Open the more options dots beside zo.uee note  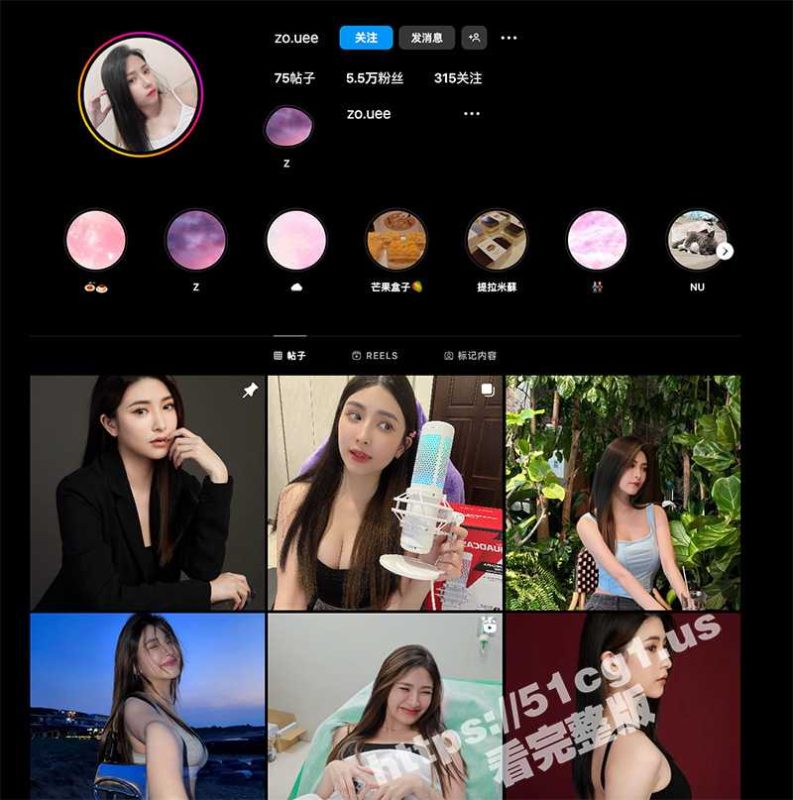[x=472, y=114]
